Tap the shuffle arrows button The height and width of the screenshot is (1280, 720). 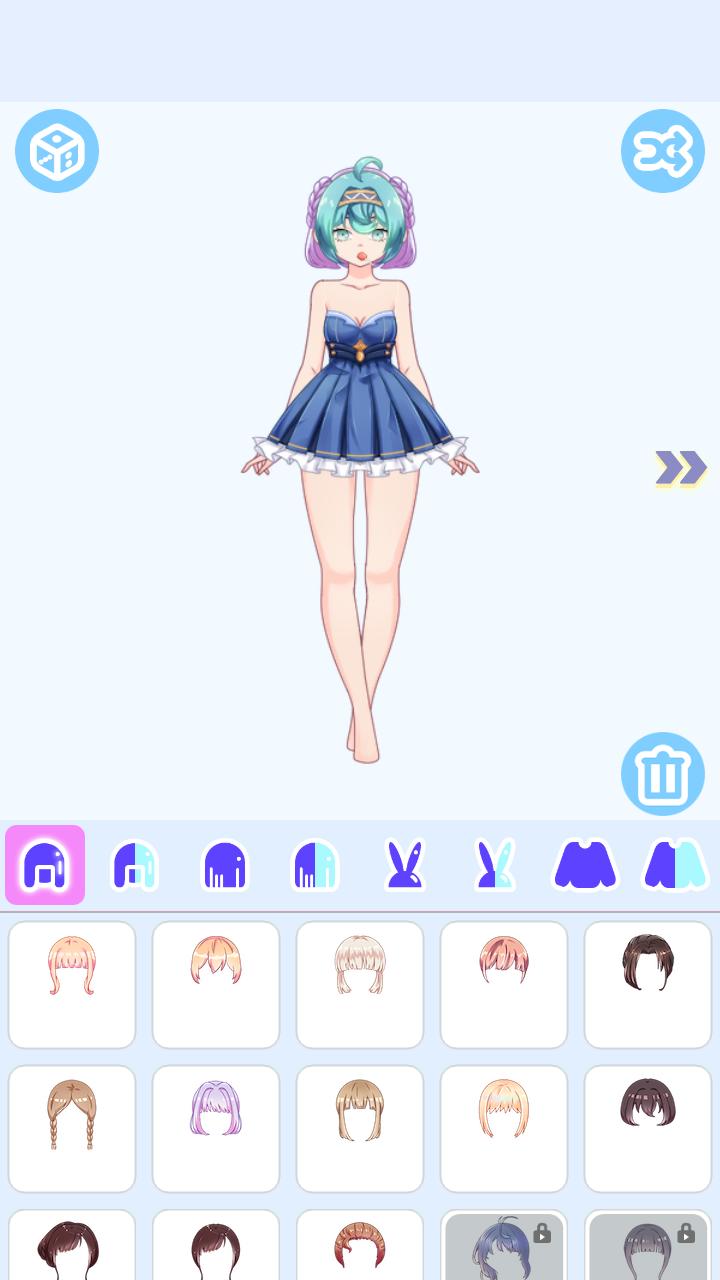pos(662,151)
